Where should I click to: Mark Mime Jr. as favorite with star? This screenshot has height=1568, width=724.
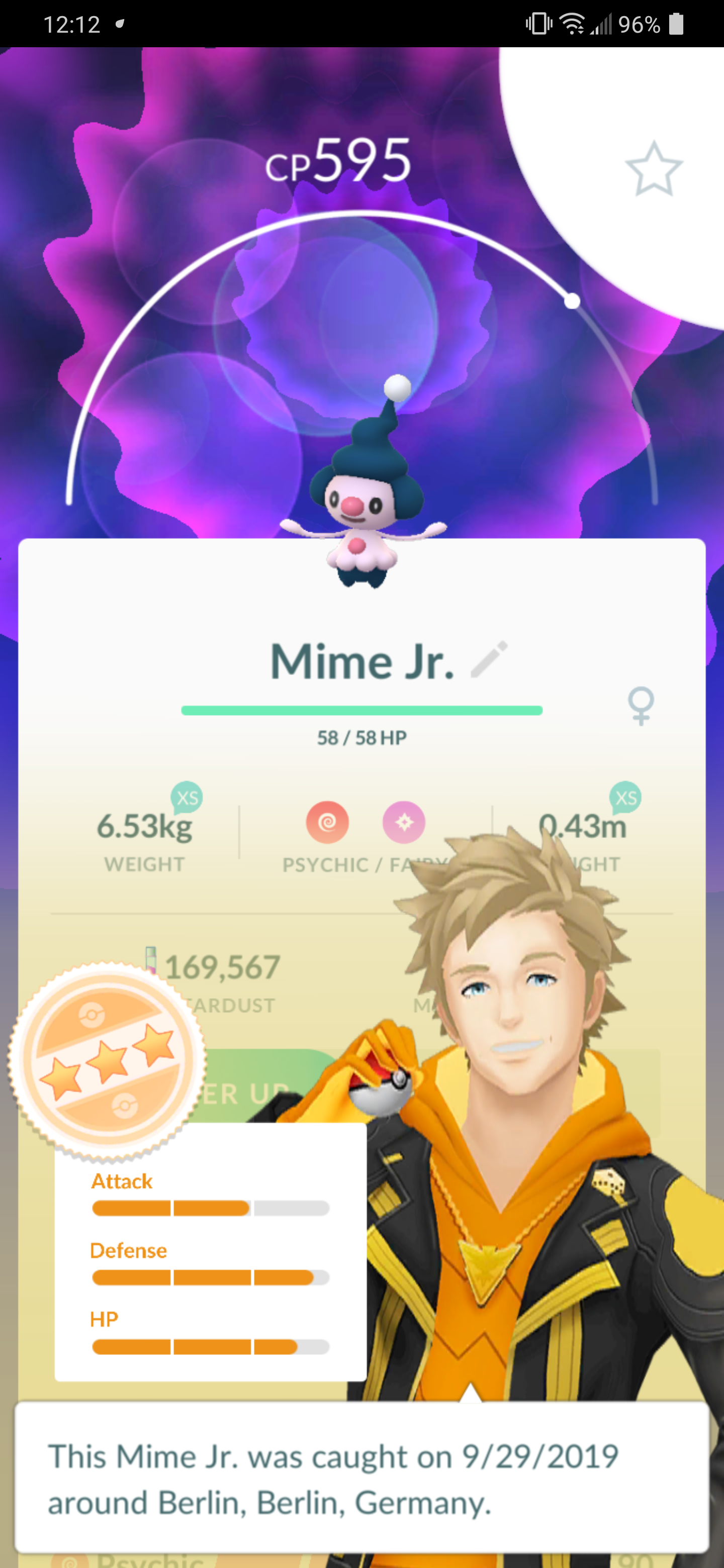pos(654,170)
